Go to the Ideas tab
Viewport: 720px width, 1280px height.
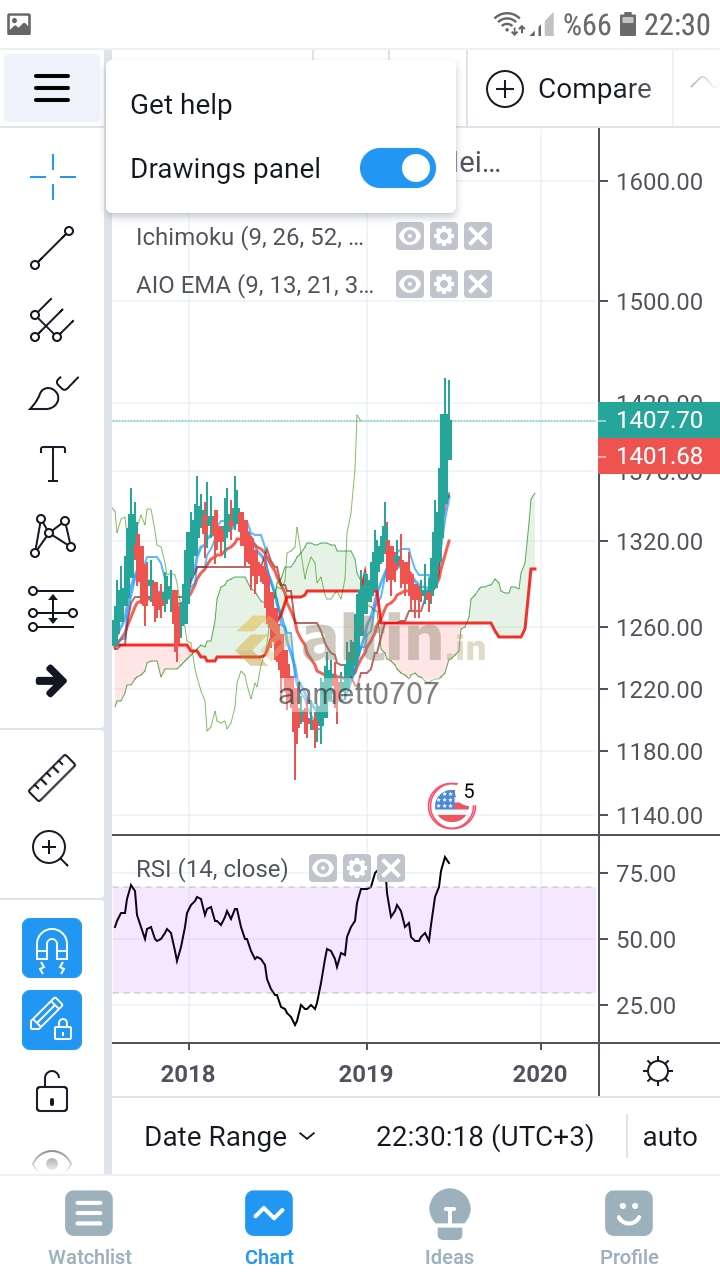[449, 1228]
